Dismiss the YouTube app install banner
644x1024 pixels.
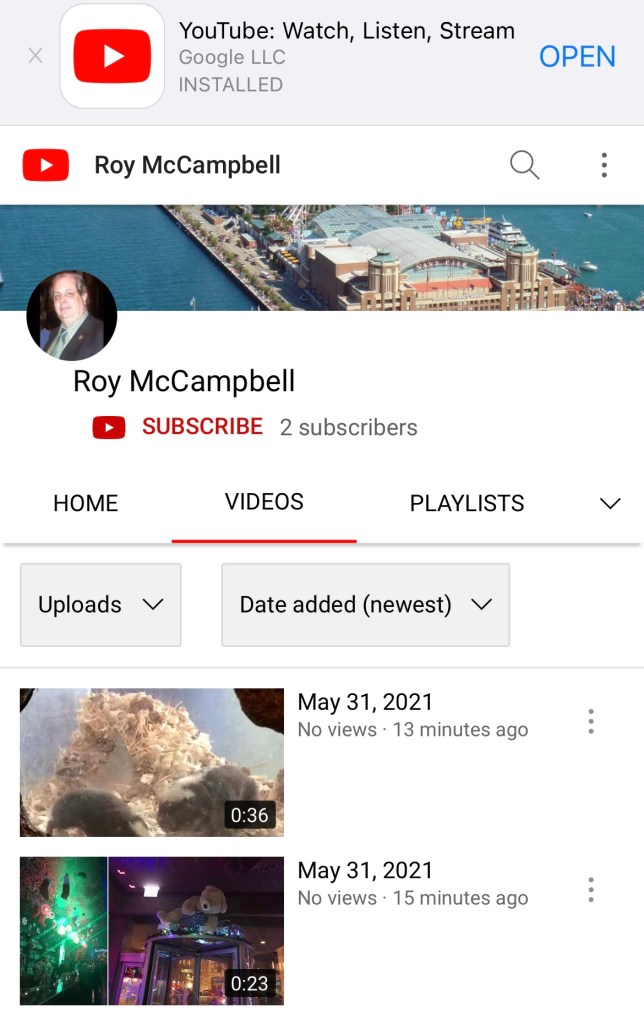click(x=35, y=56)
